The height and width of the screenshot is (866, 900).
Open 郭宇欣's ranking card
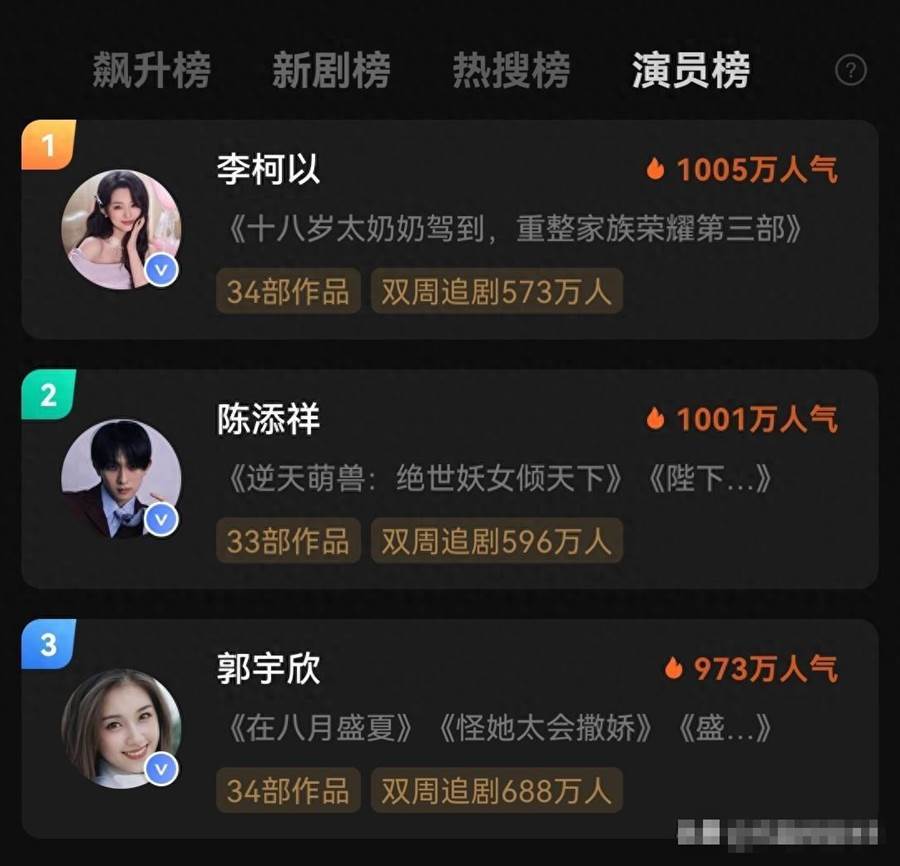pyautogui.click(x=450, y=728)
